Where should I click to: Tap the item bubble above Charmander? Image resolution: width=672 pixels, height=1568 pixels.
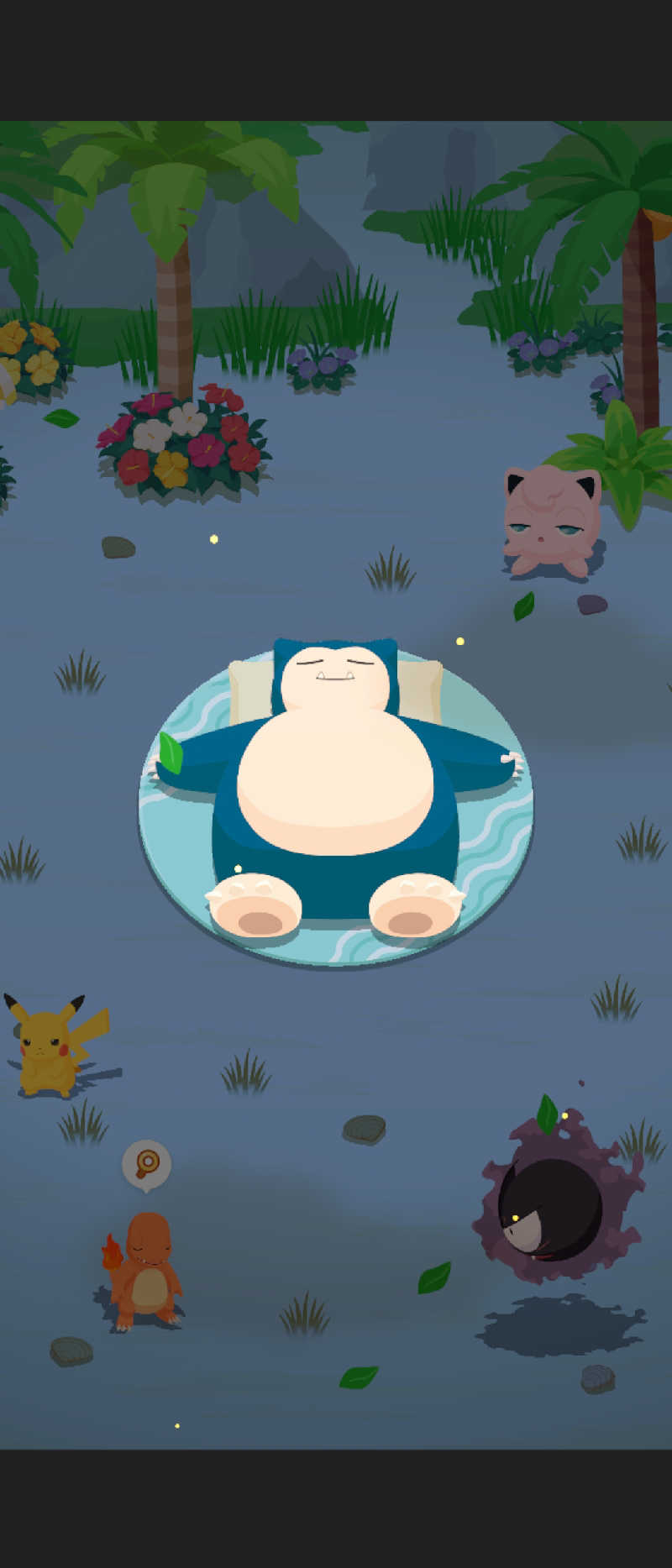(147, 1163)
